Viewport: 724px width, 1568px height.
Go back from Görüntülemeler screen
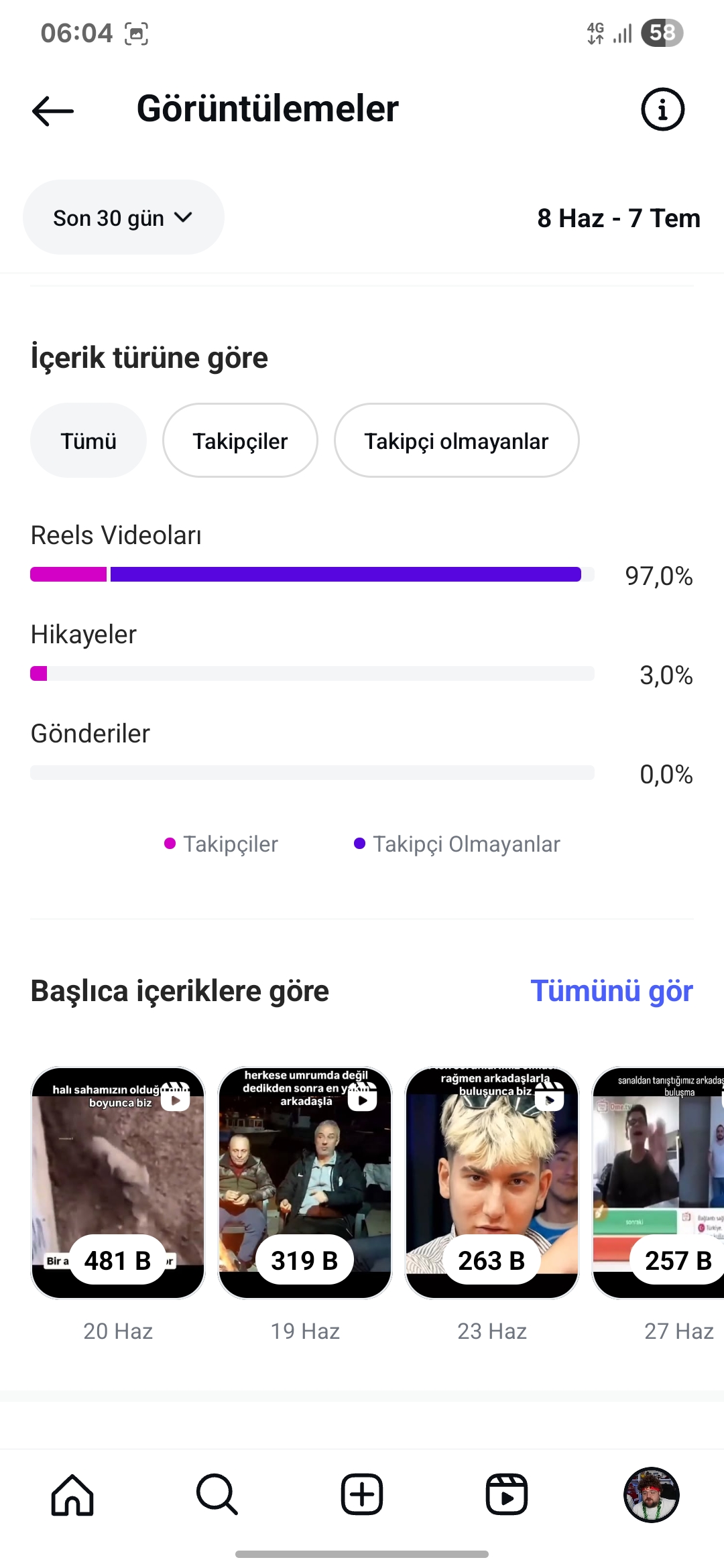(x=53, y=111)
